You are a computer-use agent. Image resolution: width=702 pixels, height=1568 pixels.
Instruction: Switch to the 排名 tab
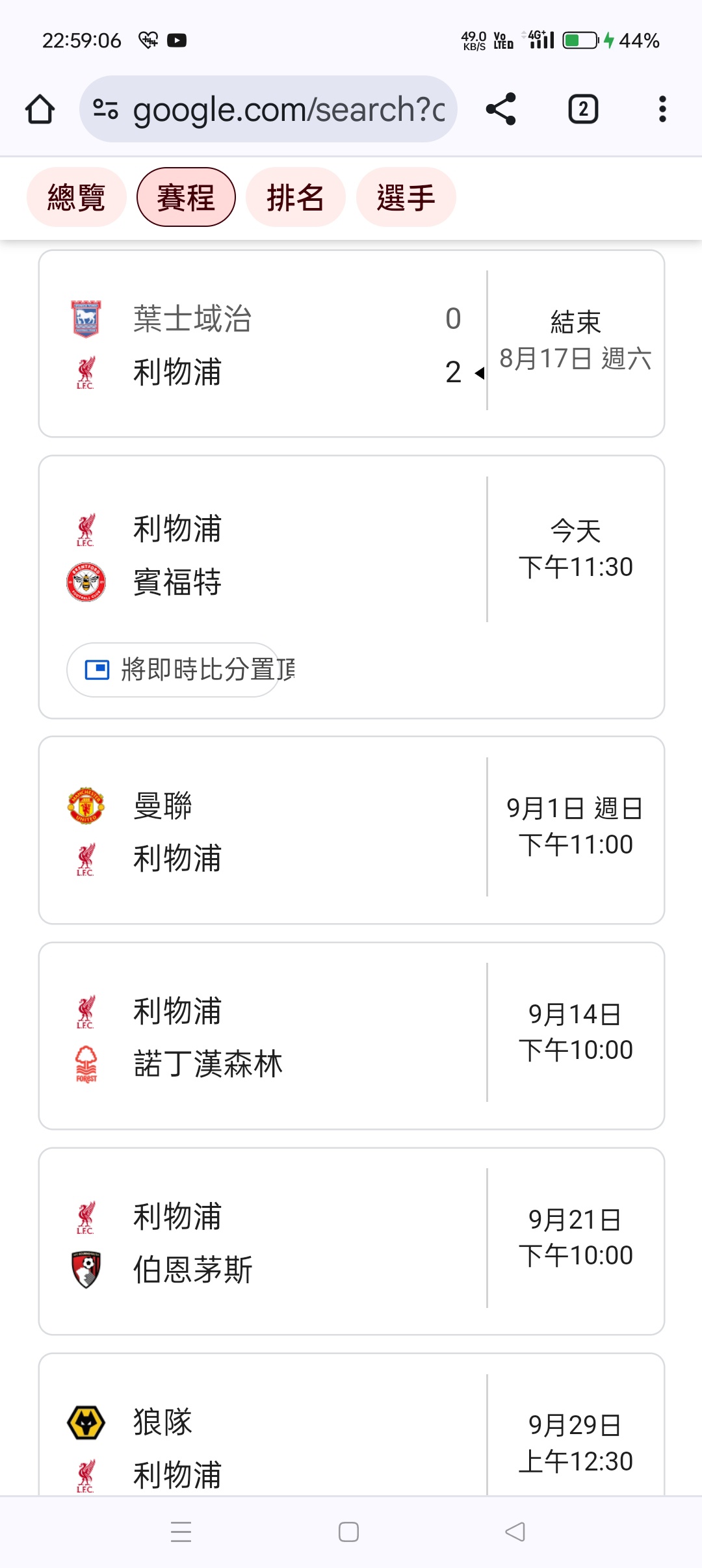point(295,198)
